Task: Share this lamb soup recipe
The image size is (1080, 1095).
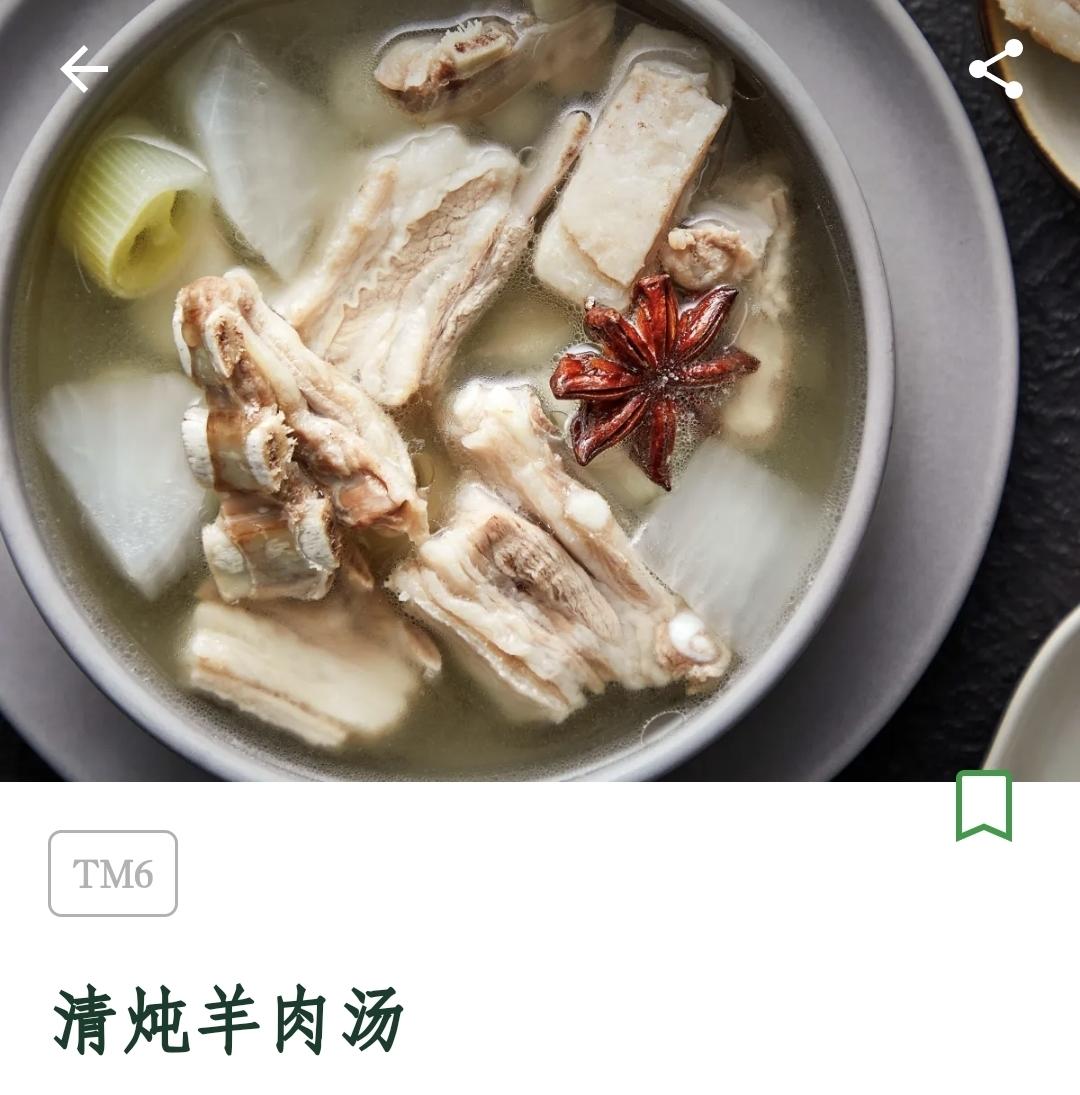Action: pyautogui.click(x=996, y=68)
